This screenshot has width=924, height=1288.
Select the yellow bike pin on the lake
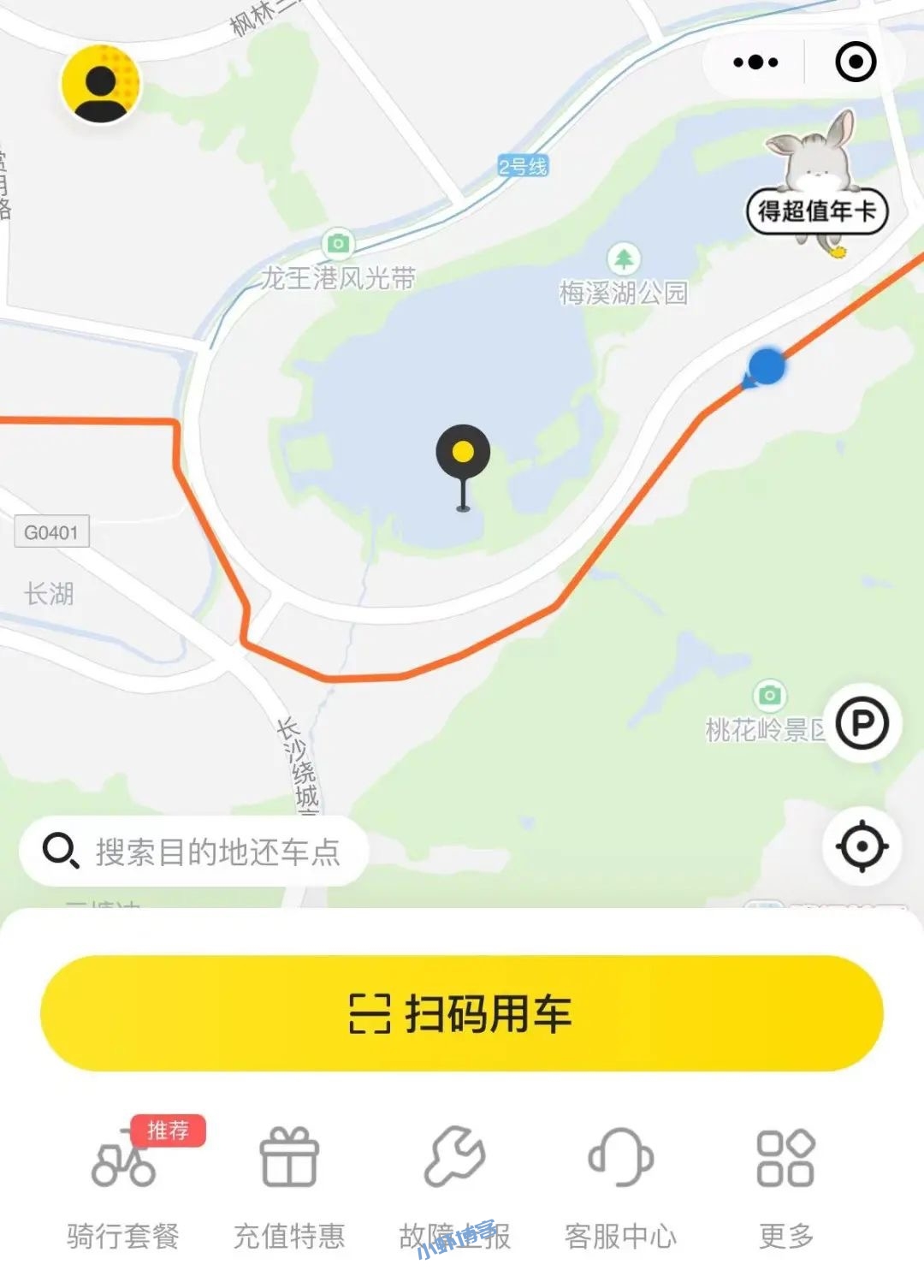point(462,454)
